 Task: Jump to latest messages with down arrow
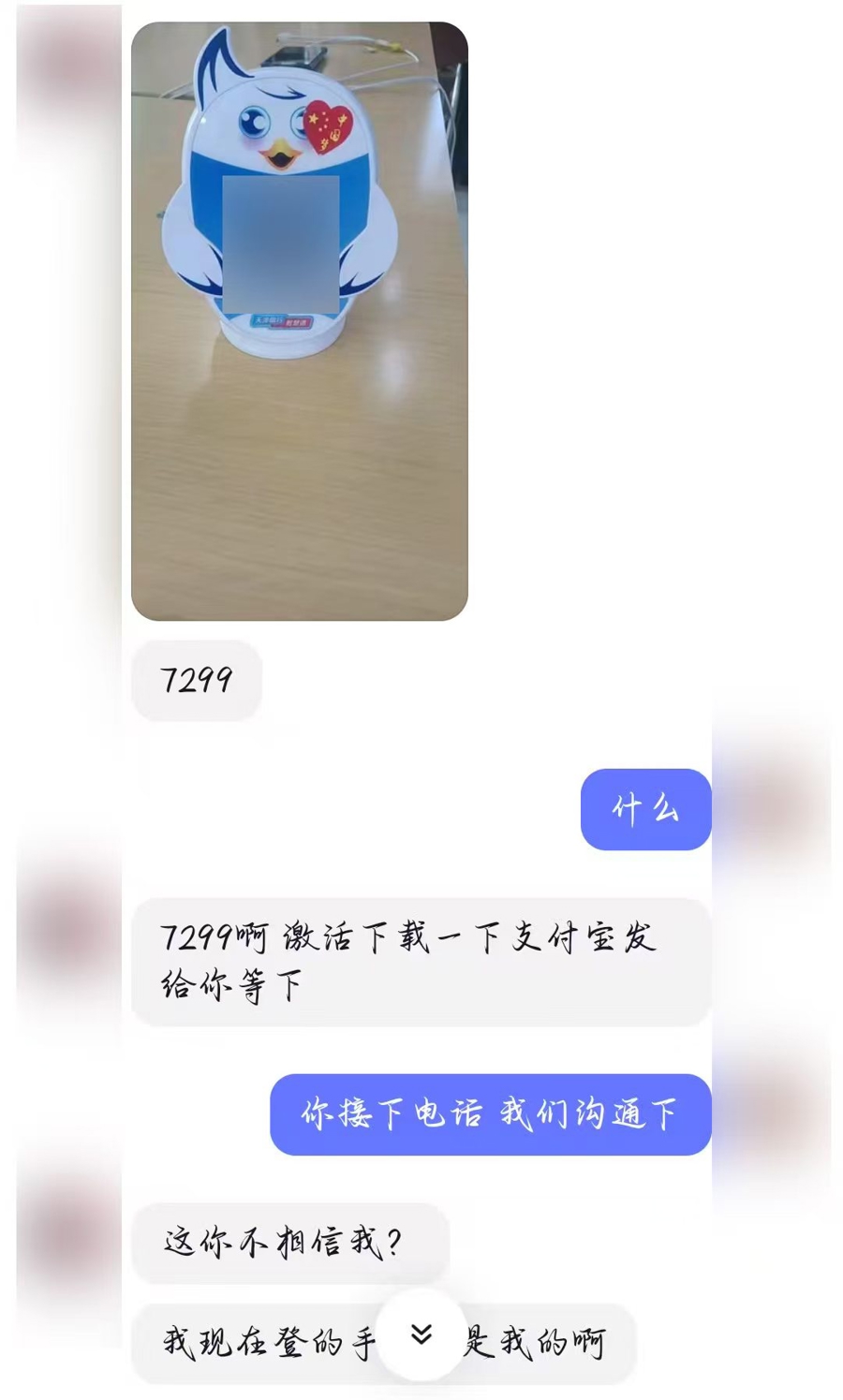pyautogui.click(x=421, y=1334)
